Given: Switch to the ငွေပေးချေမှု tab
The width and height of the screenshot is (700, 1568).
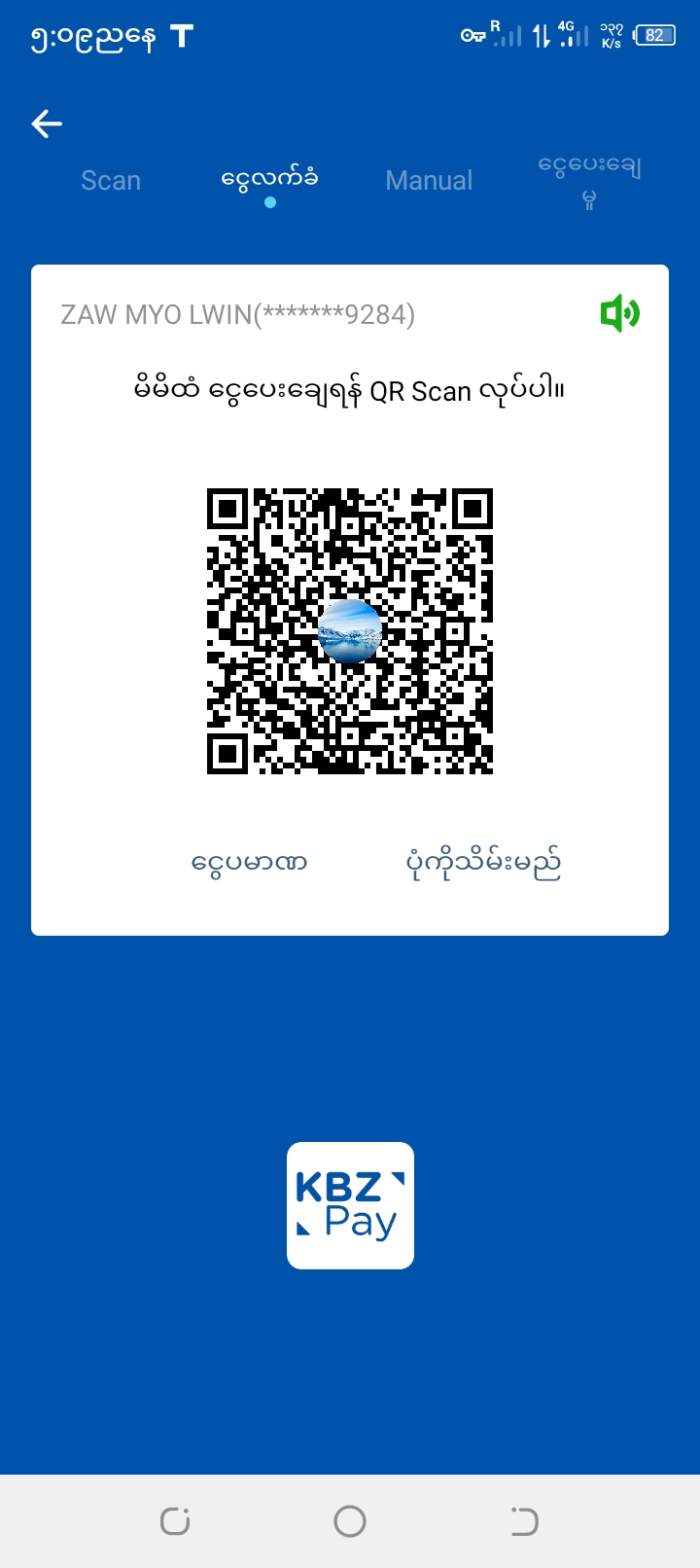Looking at the screenshot, I should click(589, 181).
